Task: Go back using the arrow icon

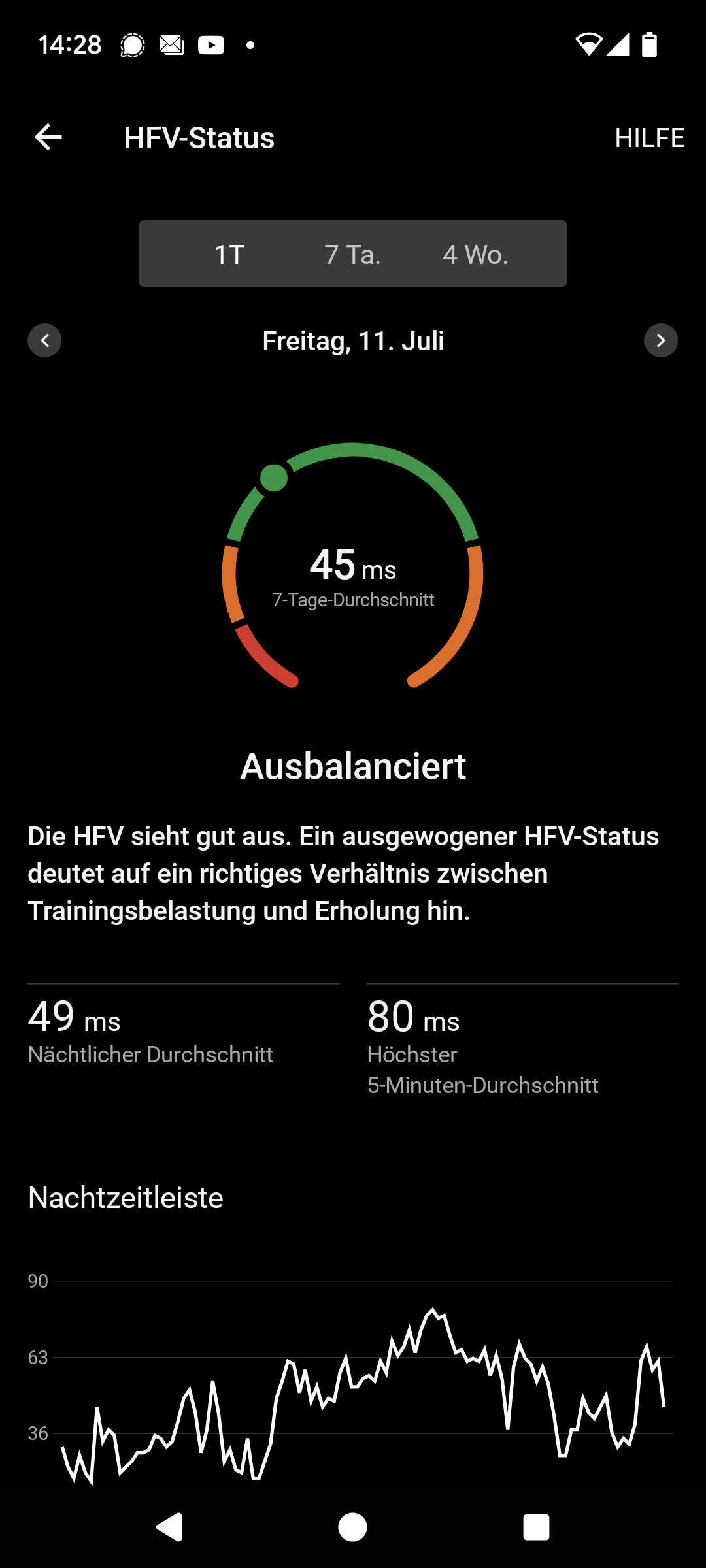Action: (48, 137)
